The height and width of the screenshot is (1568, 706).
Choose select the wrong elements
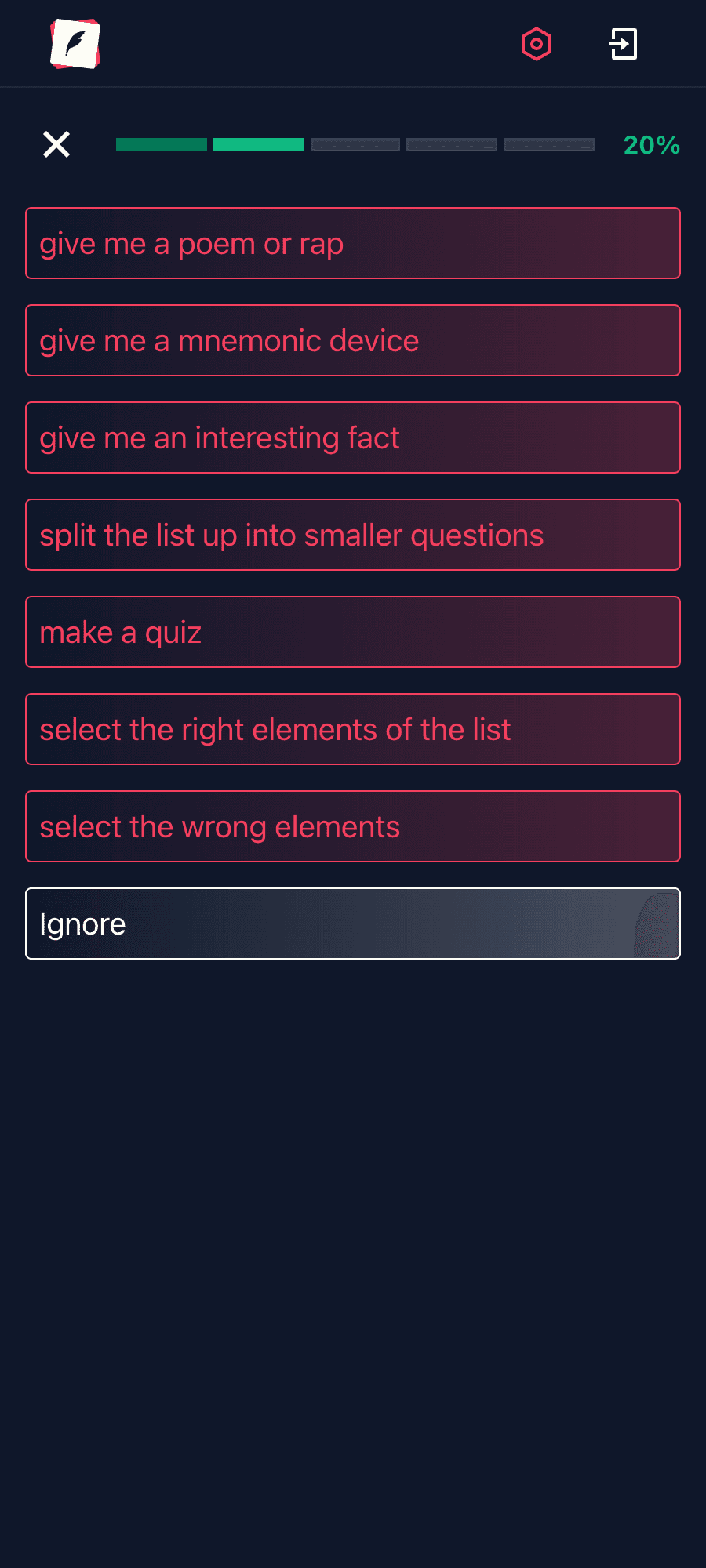pos(353,826)
